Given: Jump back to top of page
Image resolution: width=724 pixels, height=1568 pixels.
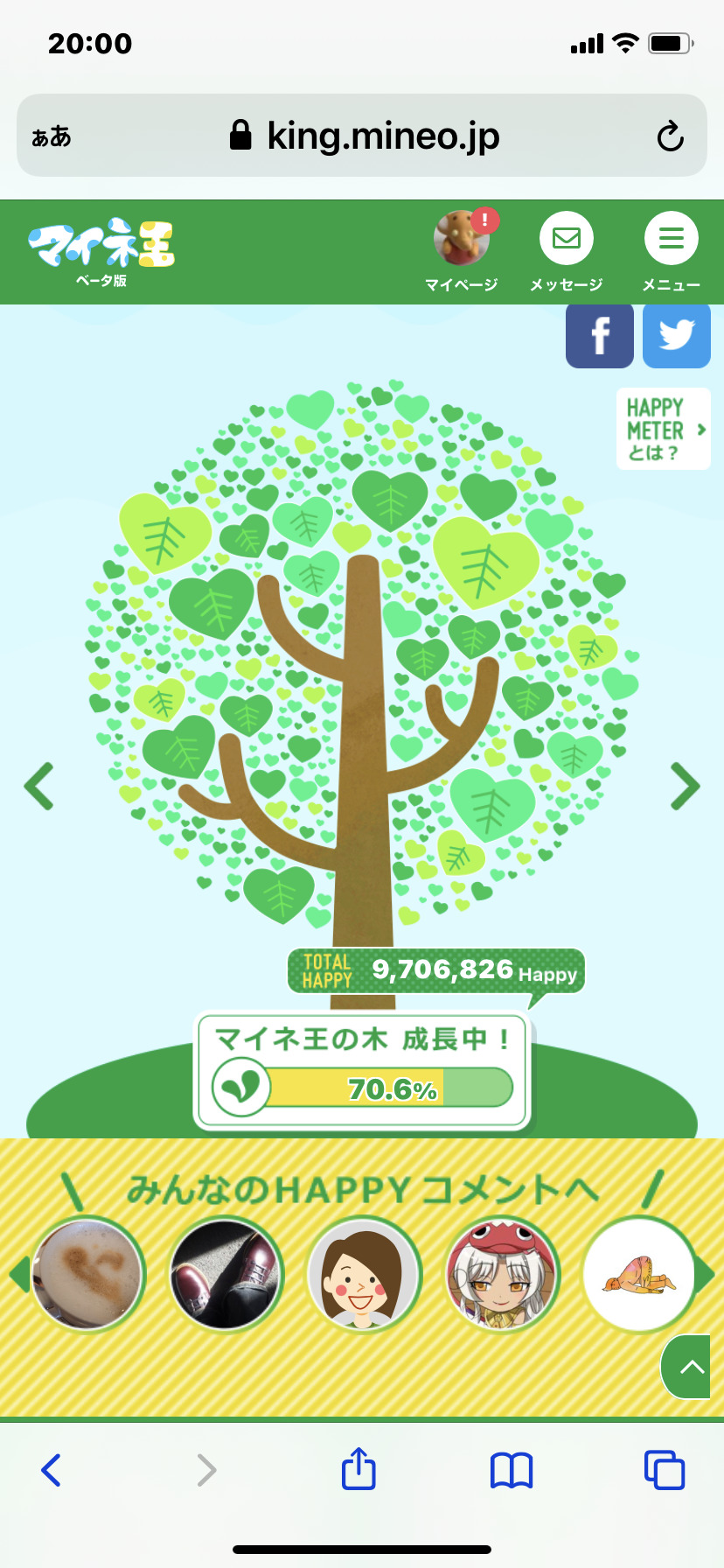Looking at the screenshot, I should [x=691, y=1367].
